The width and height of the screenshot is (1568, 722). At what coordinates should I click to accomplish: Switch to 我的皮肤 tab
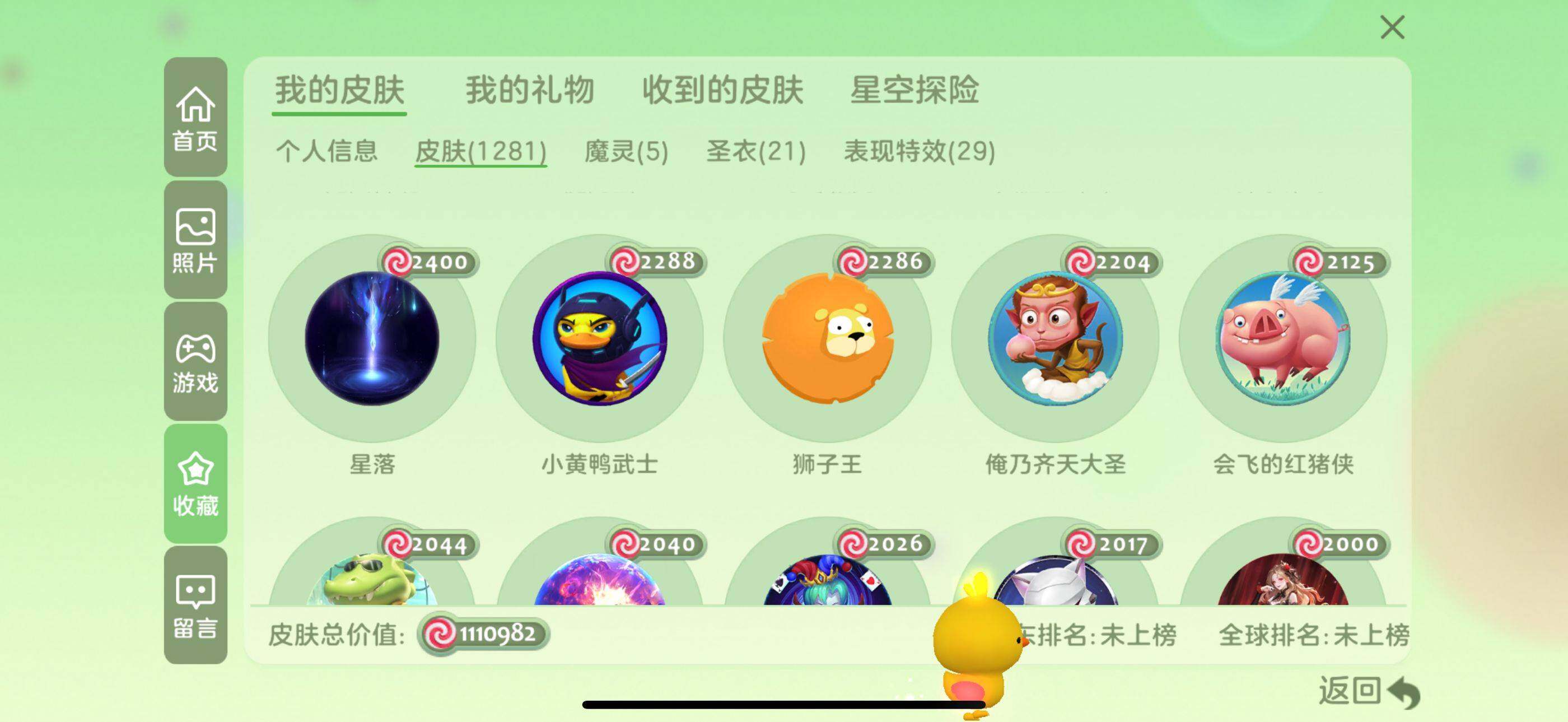tap(339, 90)
